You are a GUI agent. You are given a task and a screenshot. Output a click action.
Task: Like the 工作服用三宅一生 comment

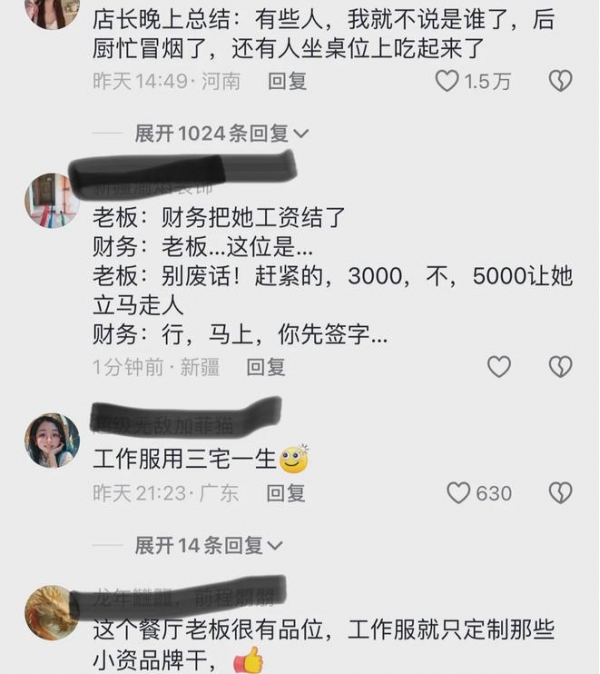pos(459,493)
